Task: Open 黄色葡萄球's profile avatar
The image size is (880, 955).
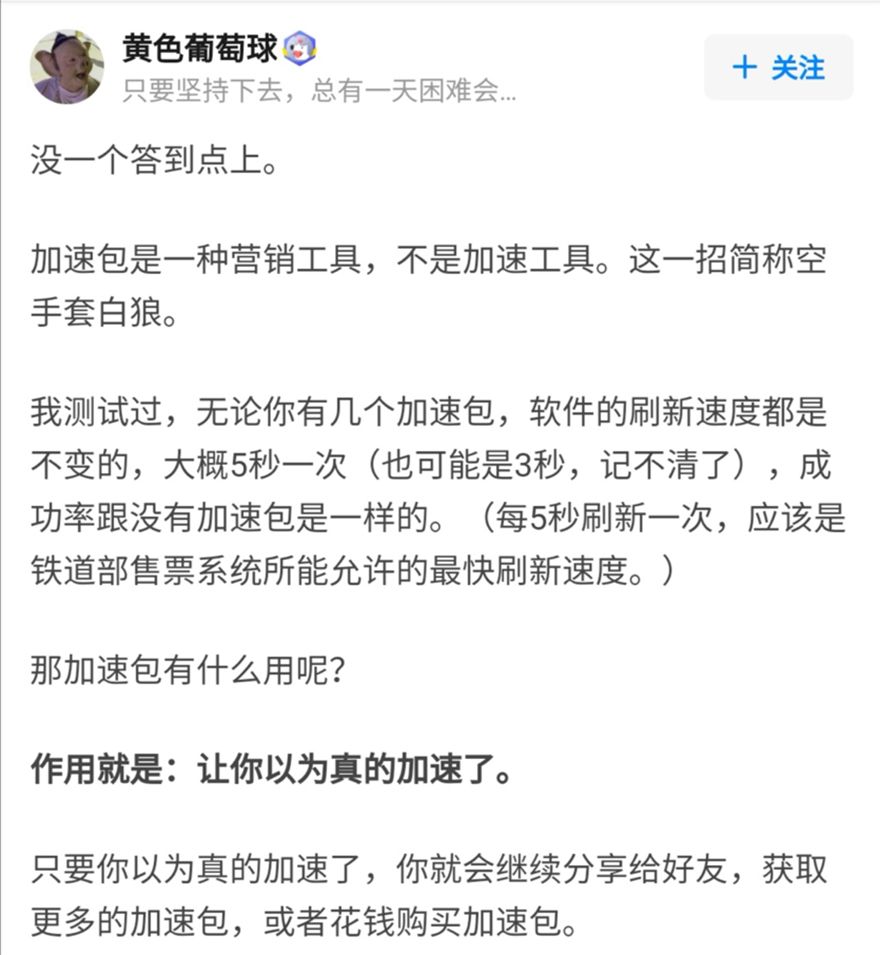Action: tap(67, 67)
